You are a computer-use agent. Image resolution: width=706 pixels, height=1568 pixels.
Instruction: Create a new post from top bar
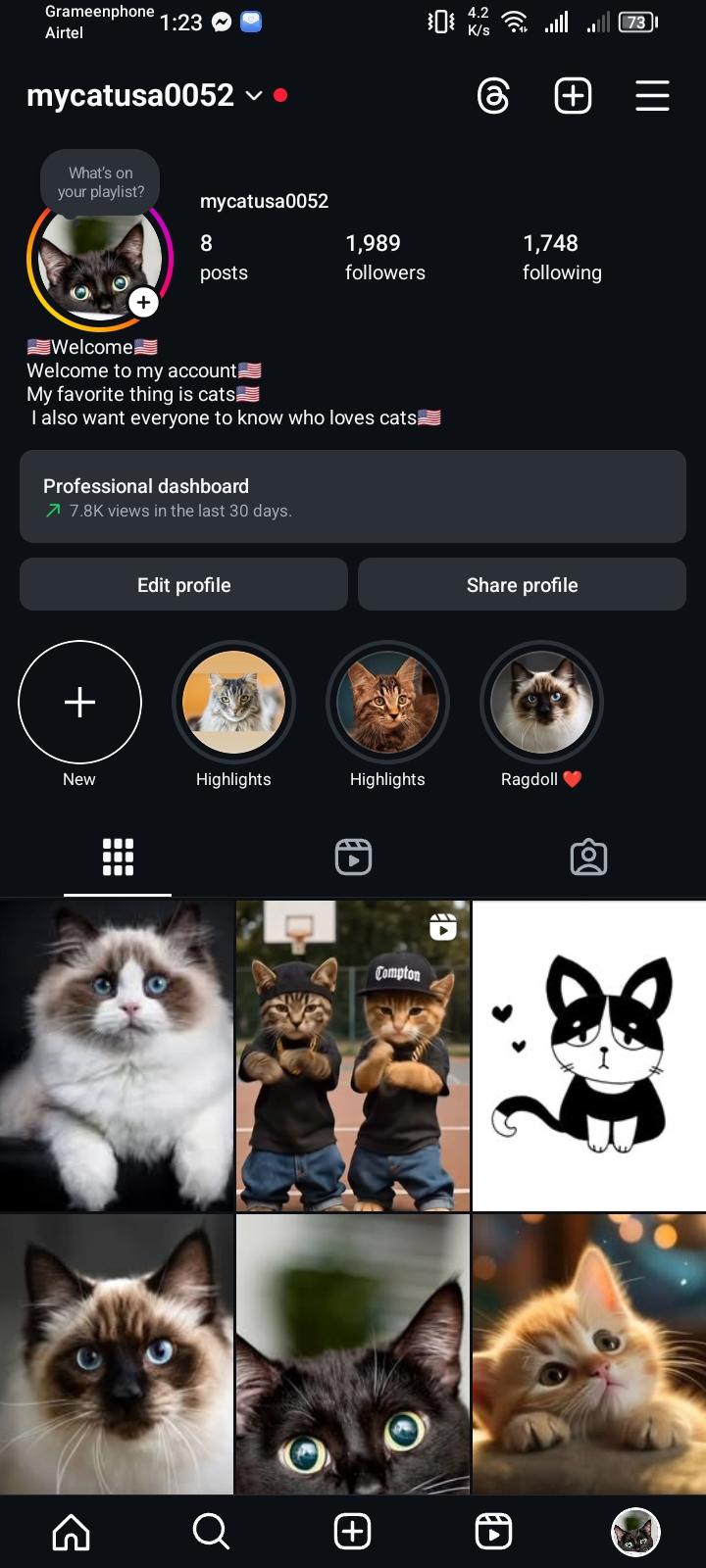[573, 96]
